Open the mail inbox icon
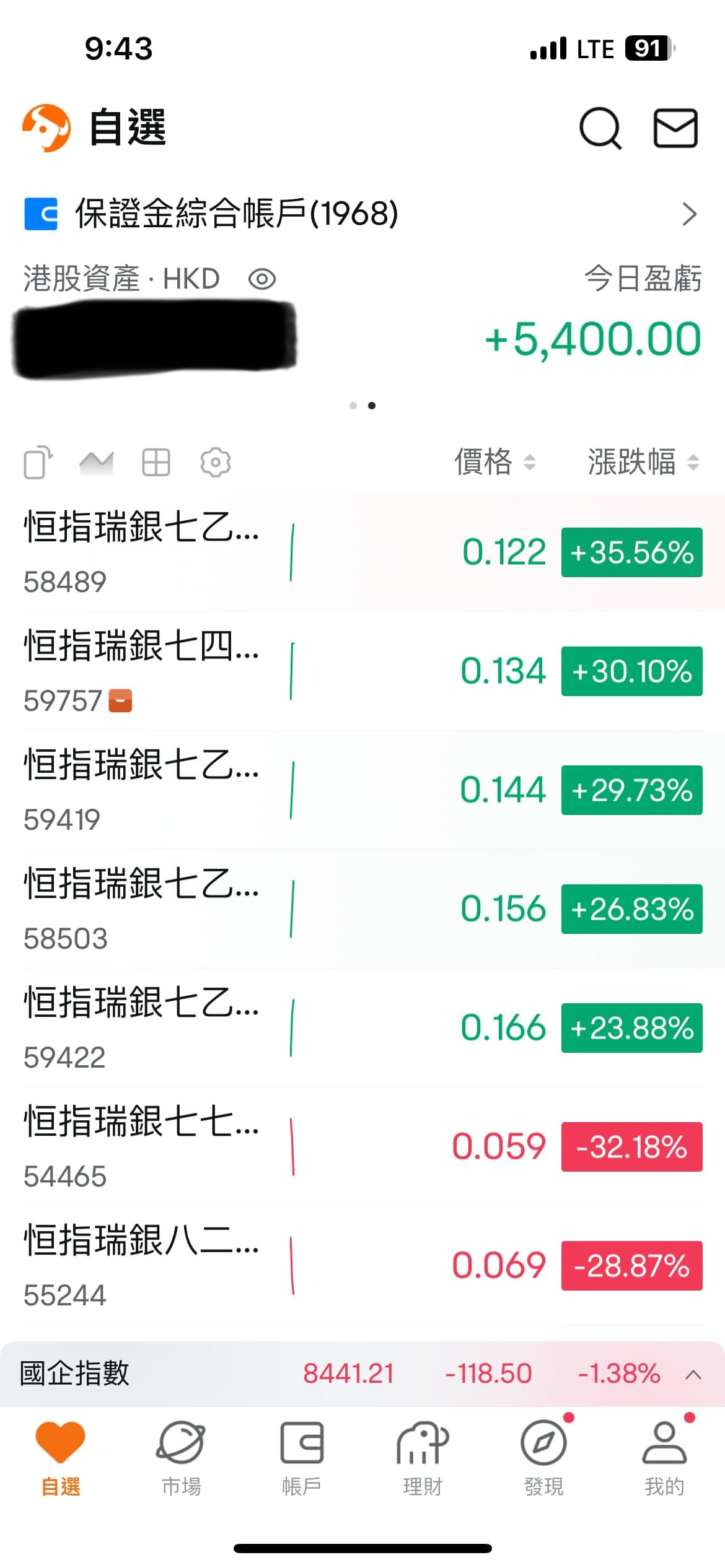The width and height of the screenshot is (725, 1568). (675, 128)
